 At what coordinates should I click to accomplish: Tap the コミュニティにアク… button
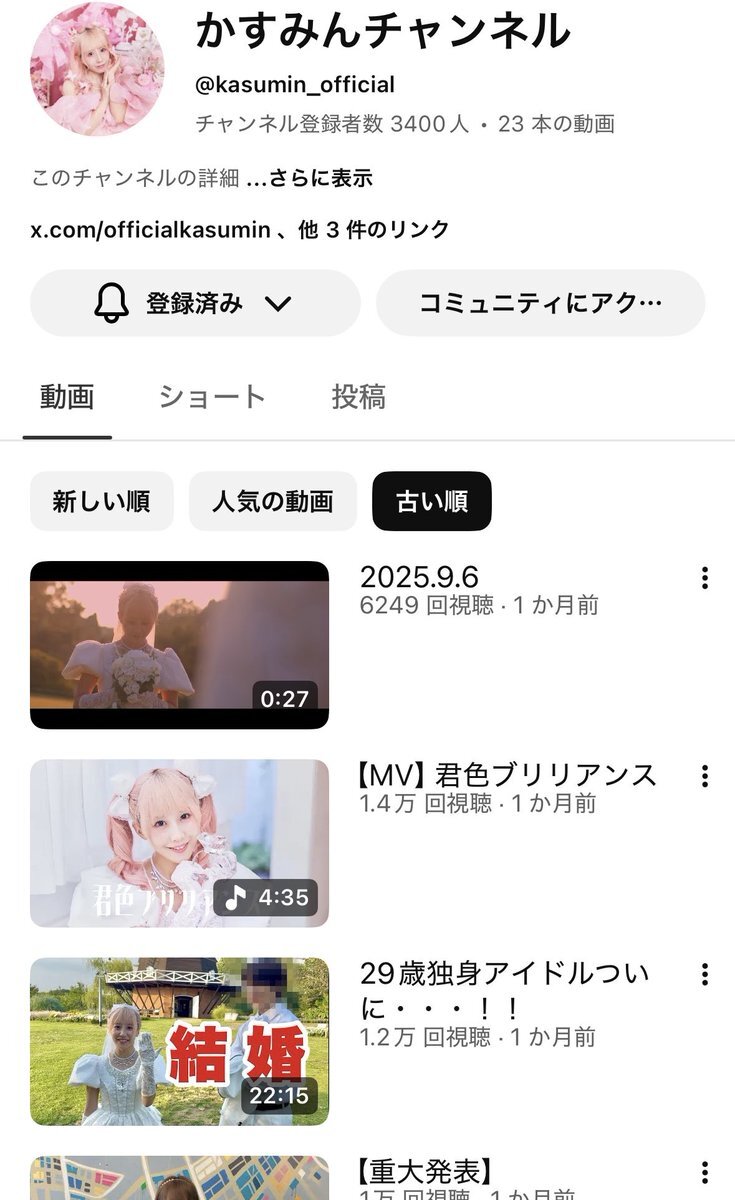540,303
